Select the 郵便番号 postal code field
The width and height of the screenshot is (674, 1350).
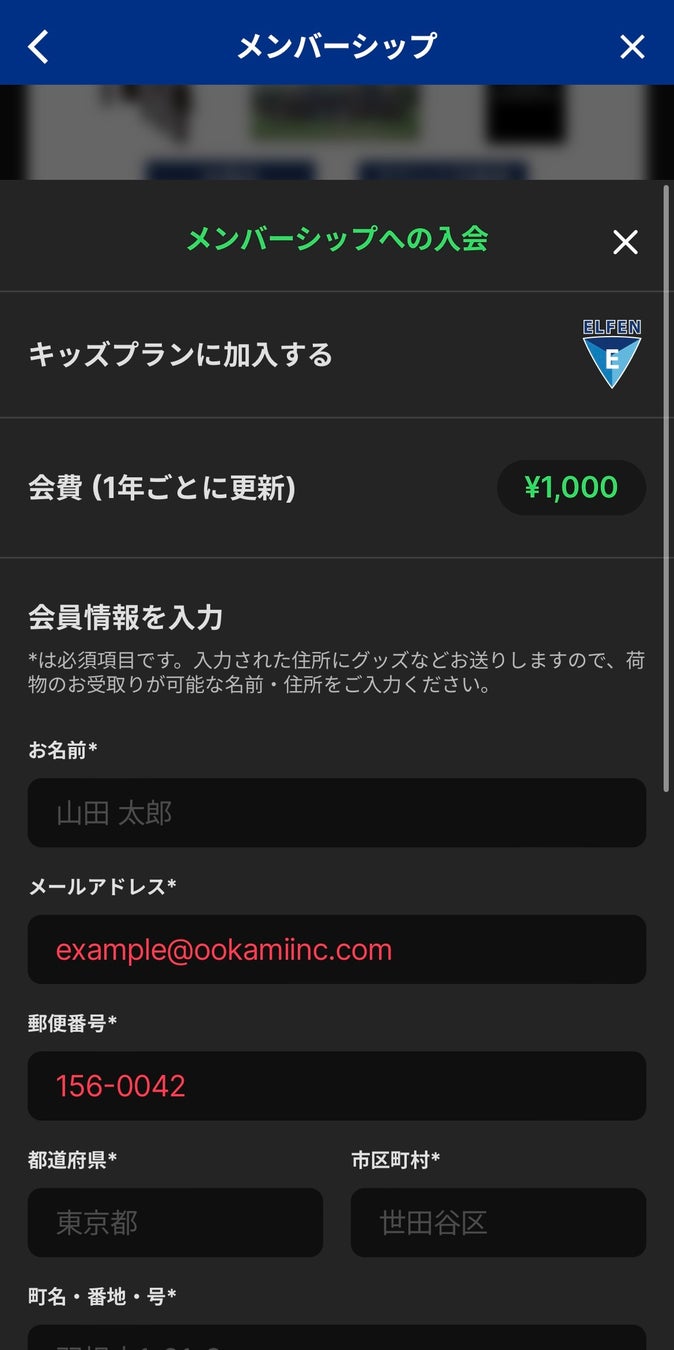(x=336, y=1085)
